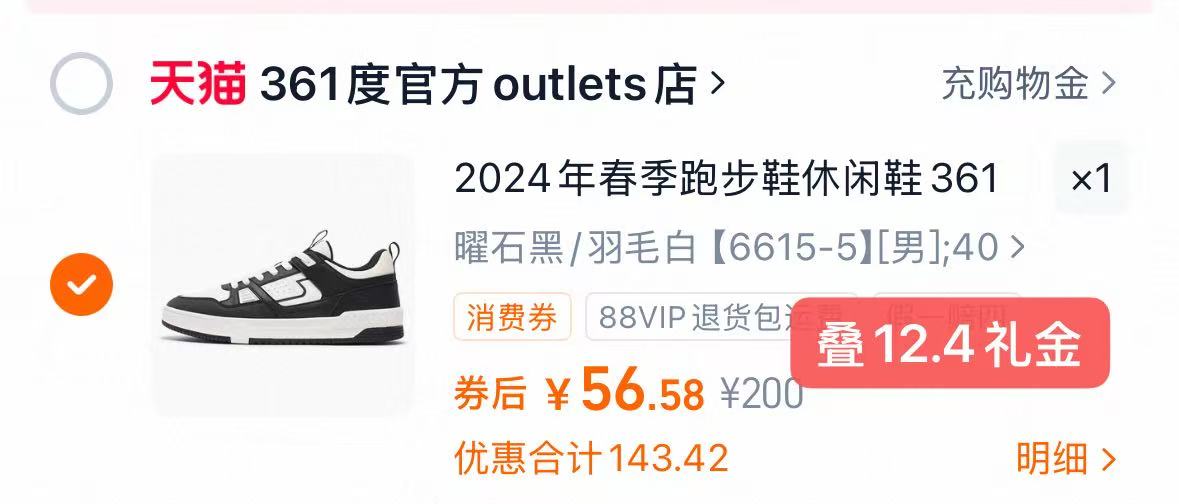Change the quantity ×1
This screenshot has width=1179, height=504.
pyautogui.click(x=1091, y=179)
